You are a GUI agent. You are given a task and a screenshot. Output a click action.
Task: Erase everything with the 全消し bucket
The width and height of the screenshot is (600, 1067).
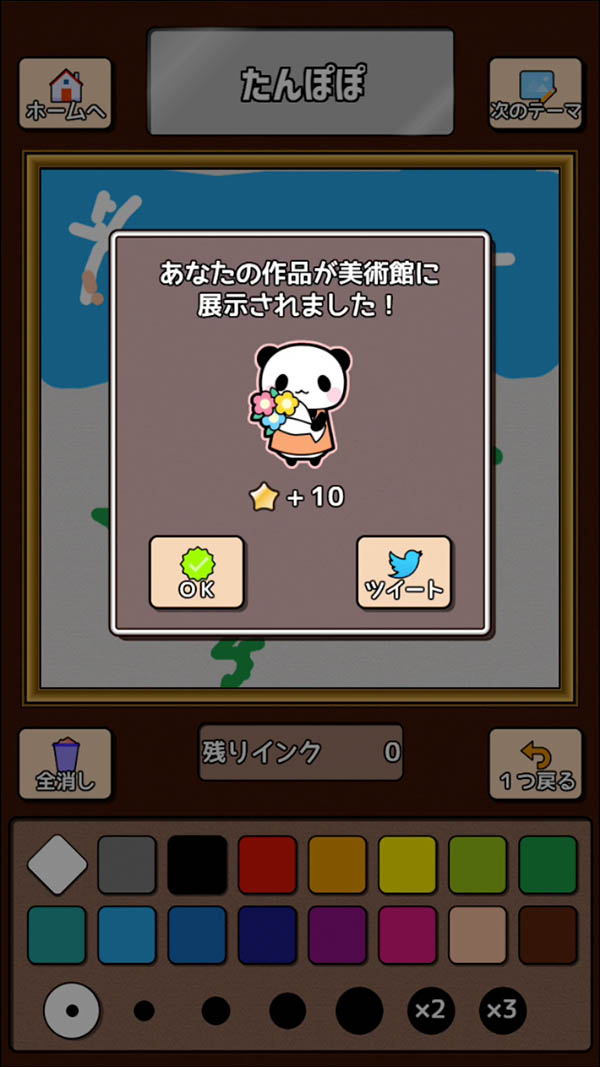point(65,763)
